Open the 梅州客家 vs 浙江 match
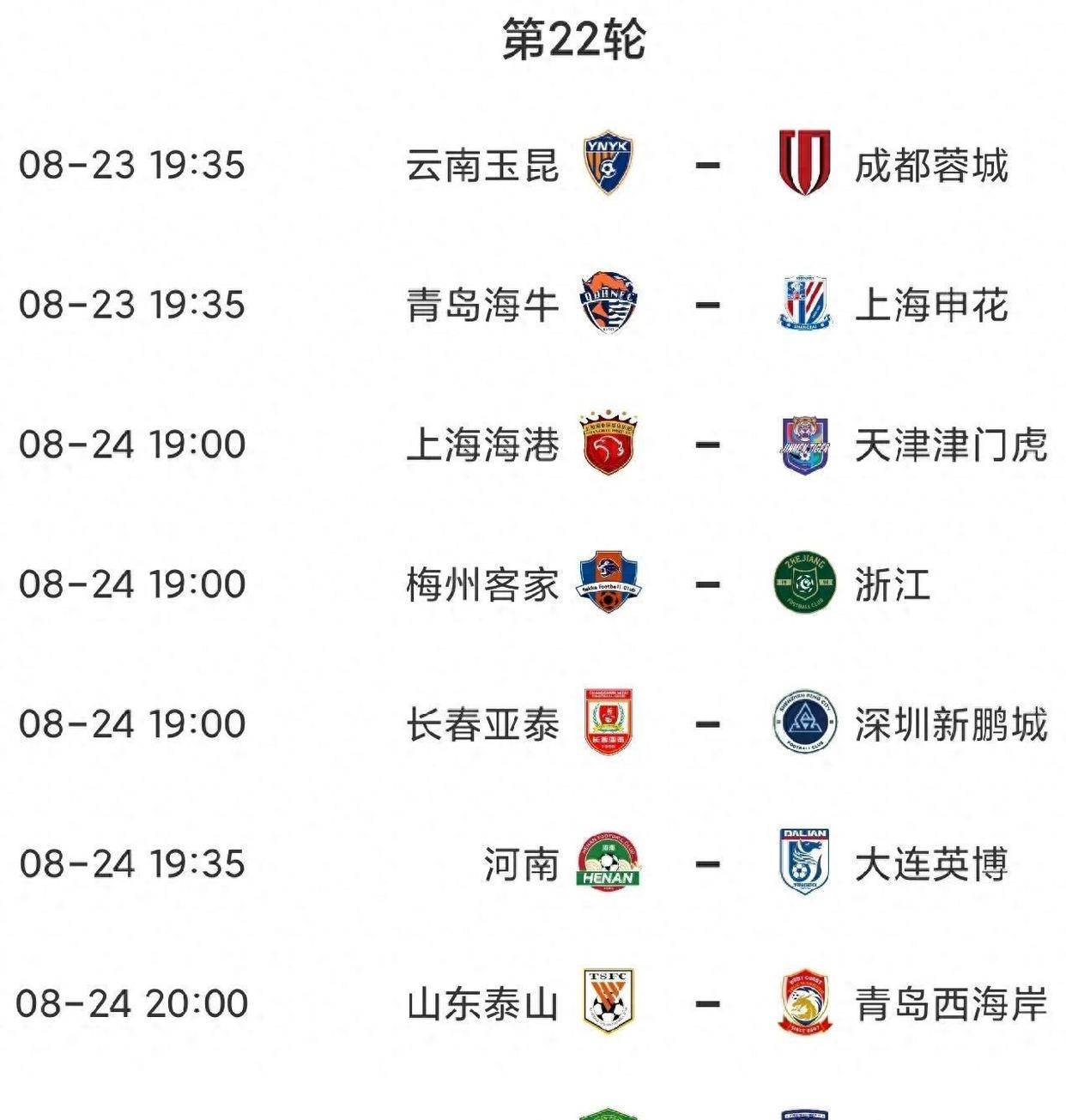The image size is (1066, 1120). 706,584
